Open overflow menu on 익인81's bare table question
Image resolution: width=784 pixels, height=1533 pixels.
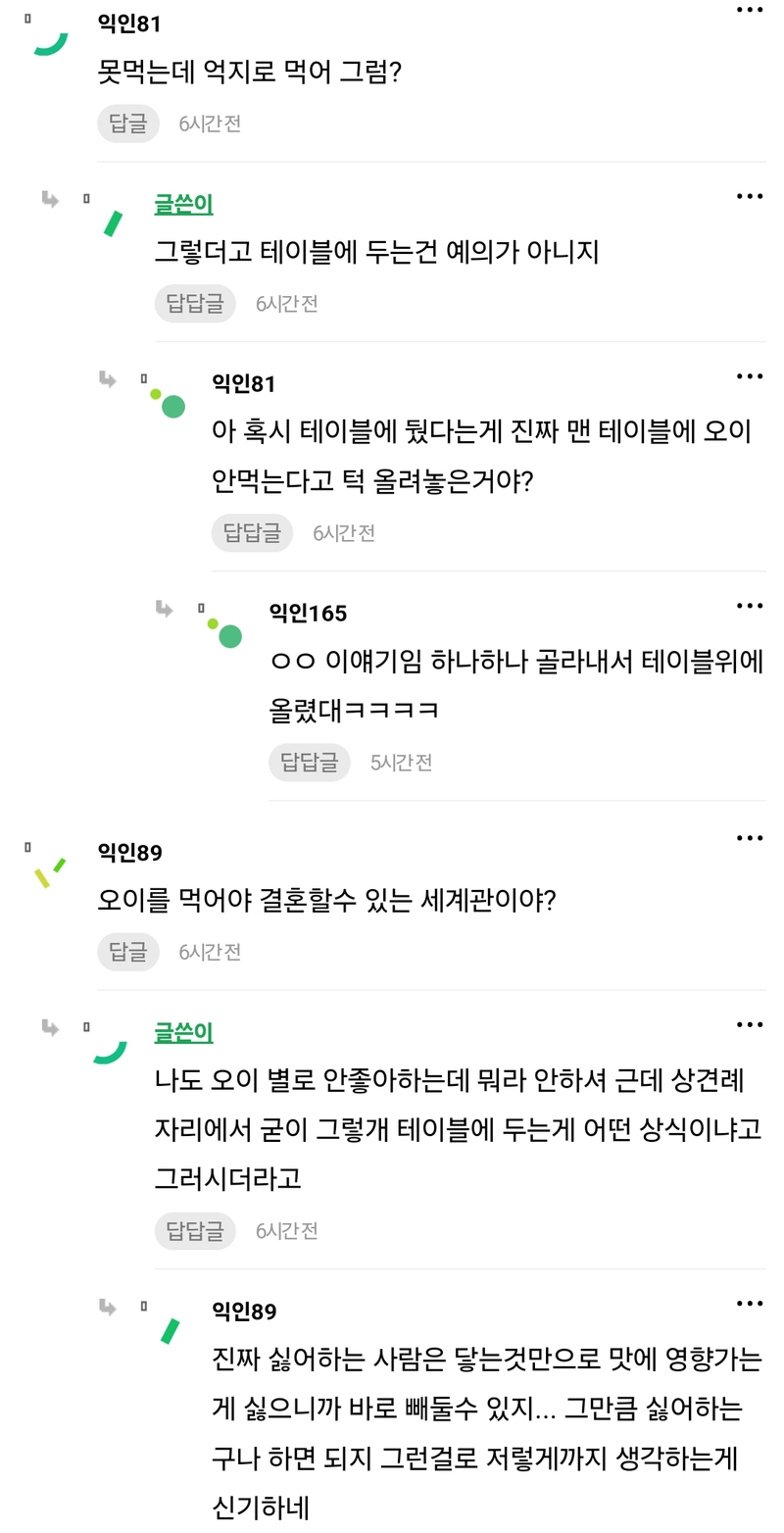750,376
